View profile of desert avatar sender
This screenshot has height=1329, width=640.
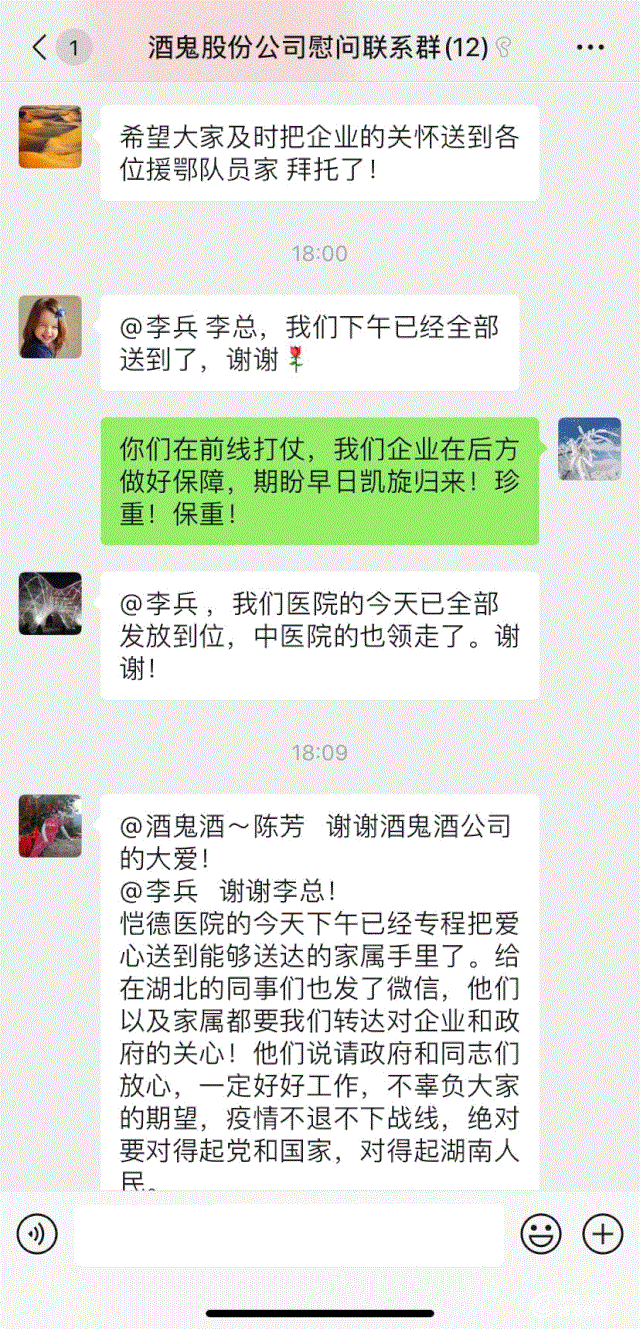pos(50,136)
